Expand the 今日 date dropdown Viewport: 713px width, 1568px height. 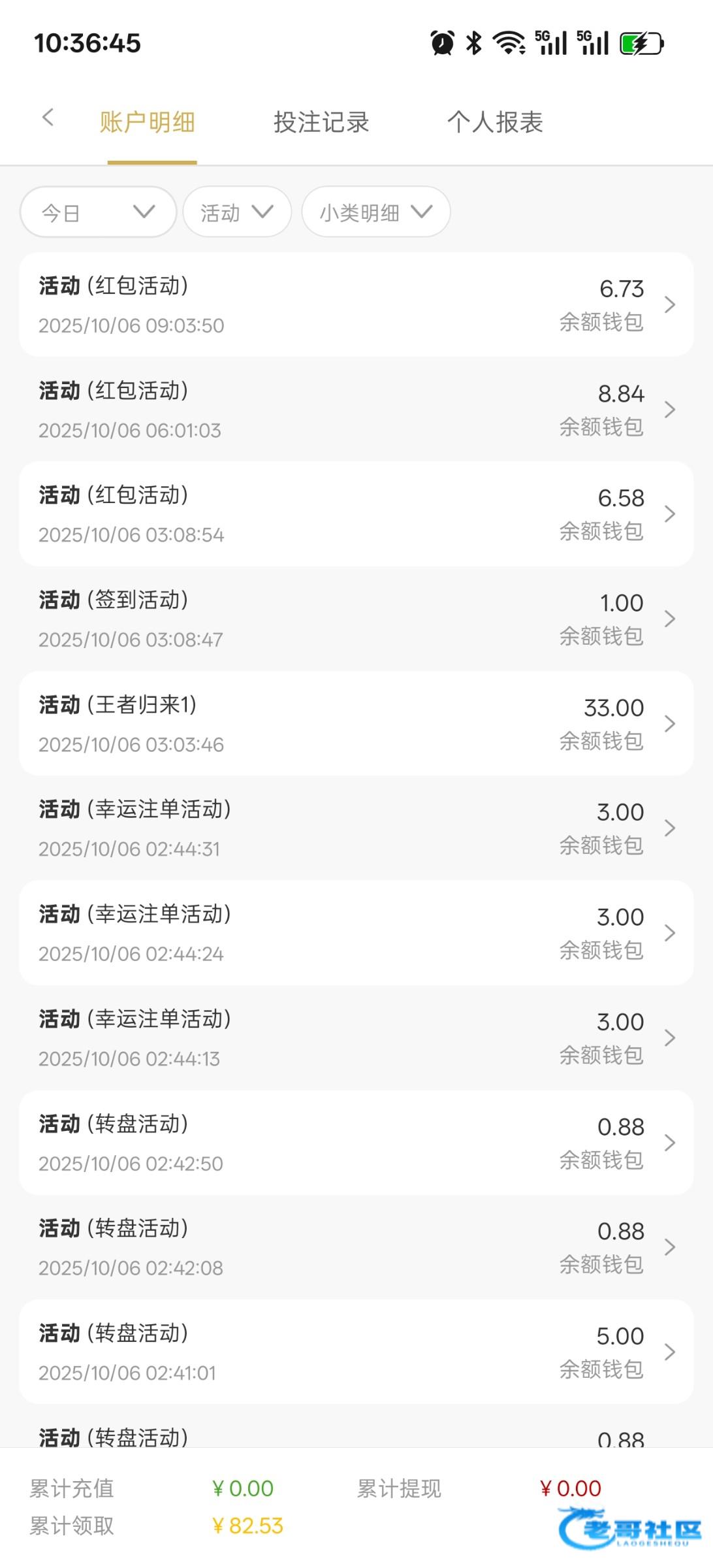98,212
